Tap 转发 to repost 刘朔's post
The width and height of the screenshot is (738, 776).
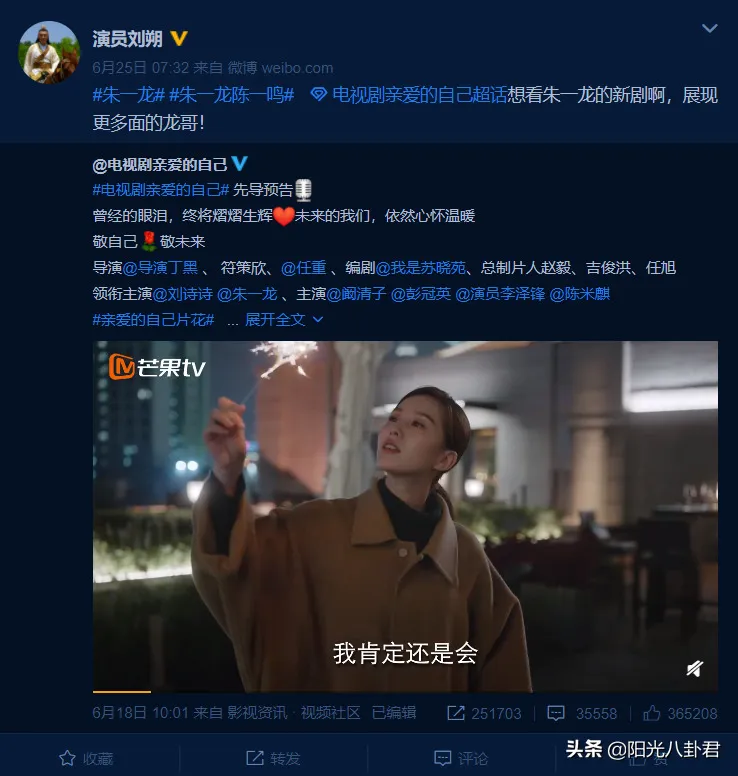272,759
